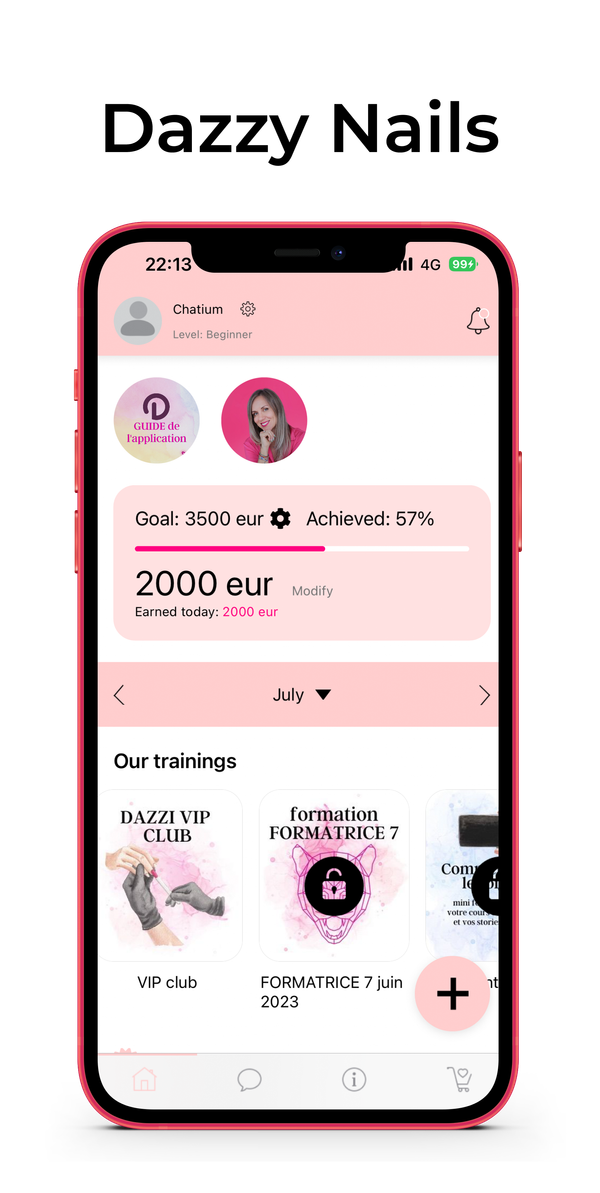Go to the next month

click(x=484, y=695)
